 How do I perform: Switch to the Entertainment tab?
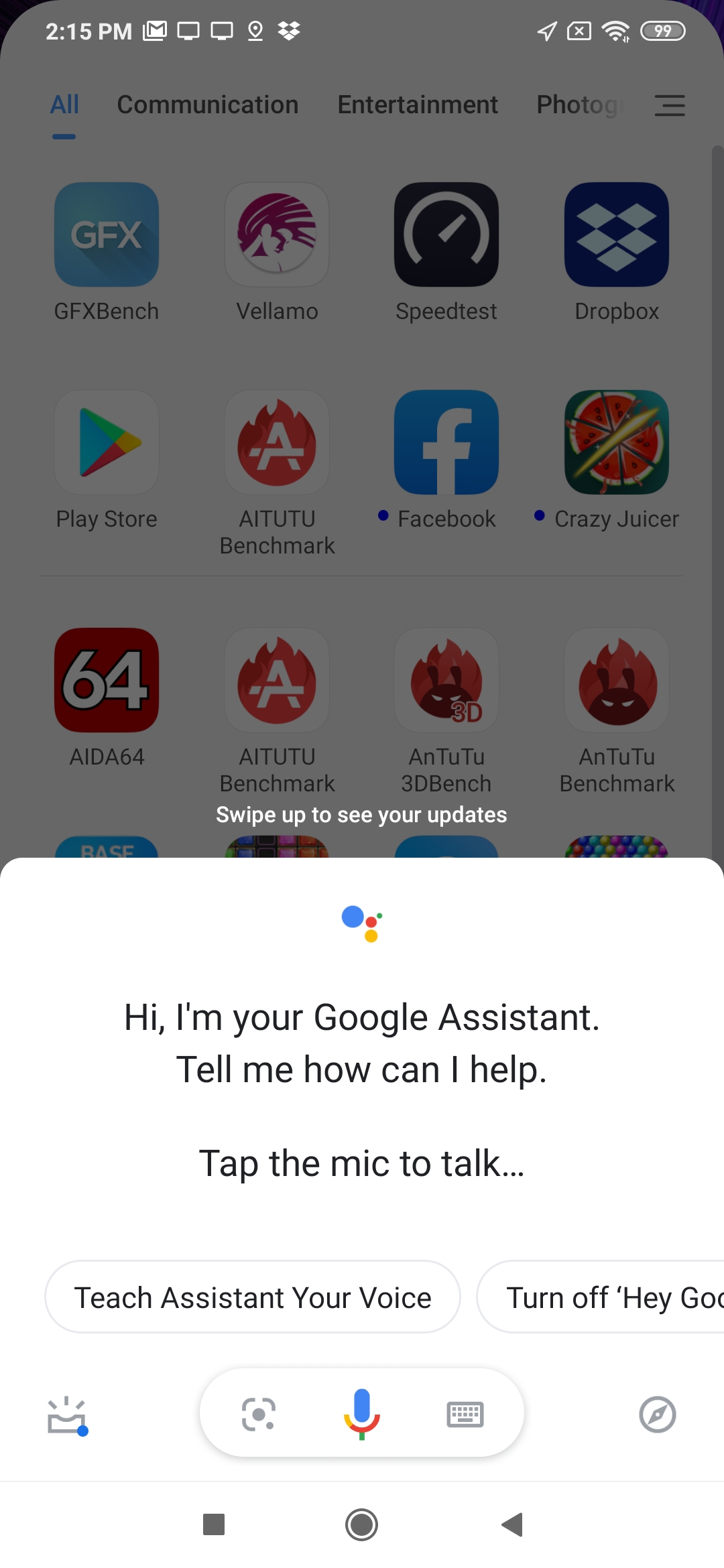[x=418, y=105]
